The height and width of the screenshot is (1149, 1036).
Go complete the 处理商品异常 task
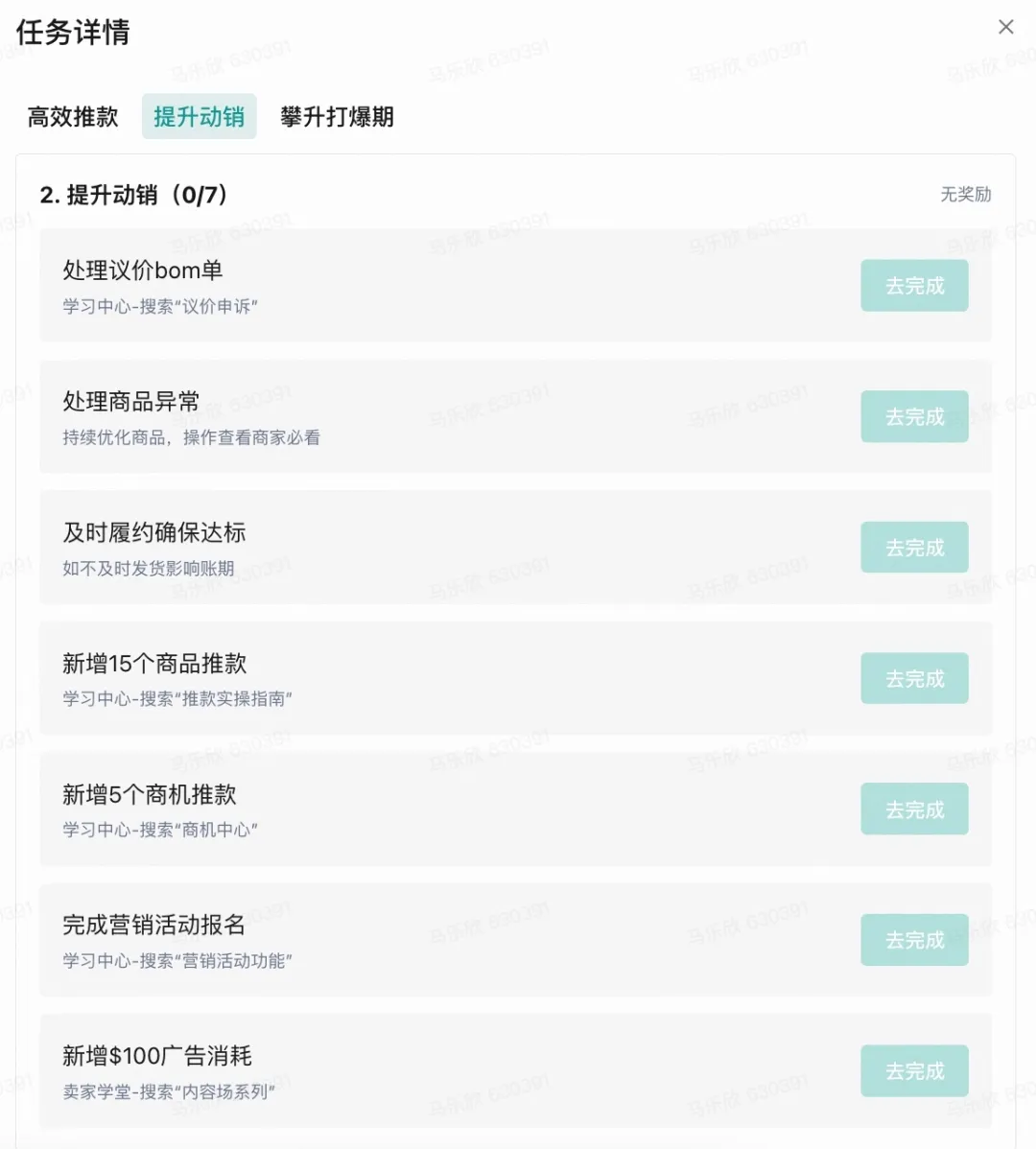[x=913, y=417]
